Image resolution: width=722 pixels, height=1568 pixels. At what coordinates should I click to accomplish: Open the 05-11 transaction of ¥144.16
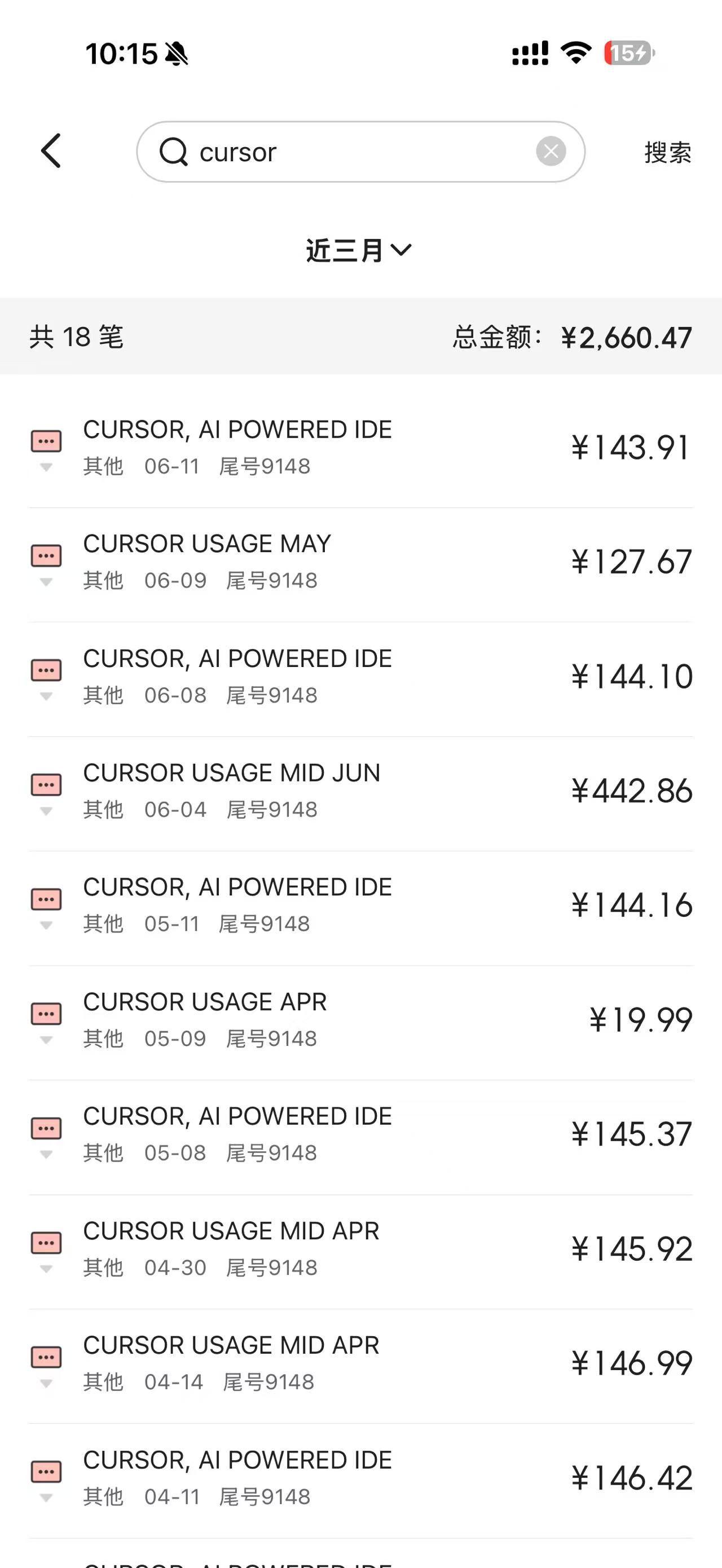[361, 905]
